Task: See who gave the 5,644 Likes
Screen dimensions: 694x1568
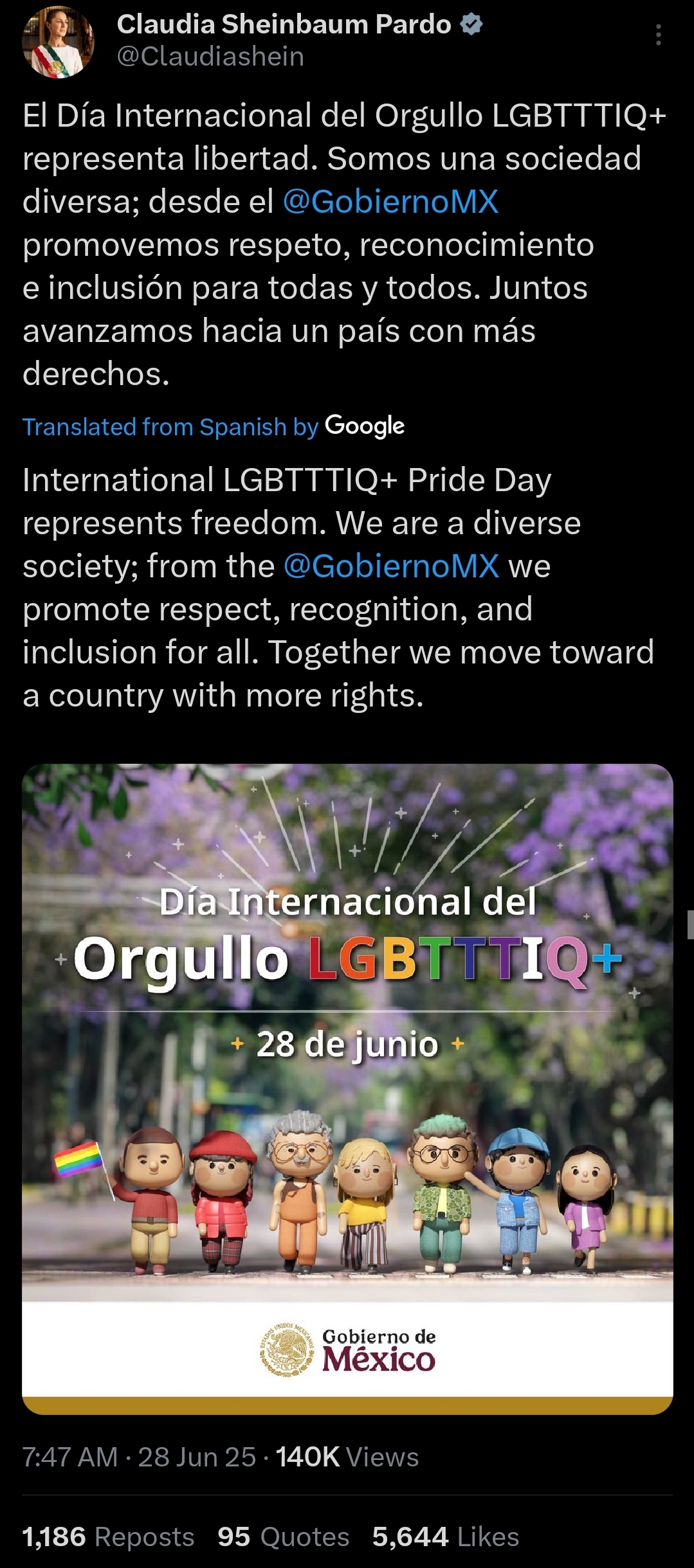Action: click(445, 1536)
